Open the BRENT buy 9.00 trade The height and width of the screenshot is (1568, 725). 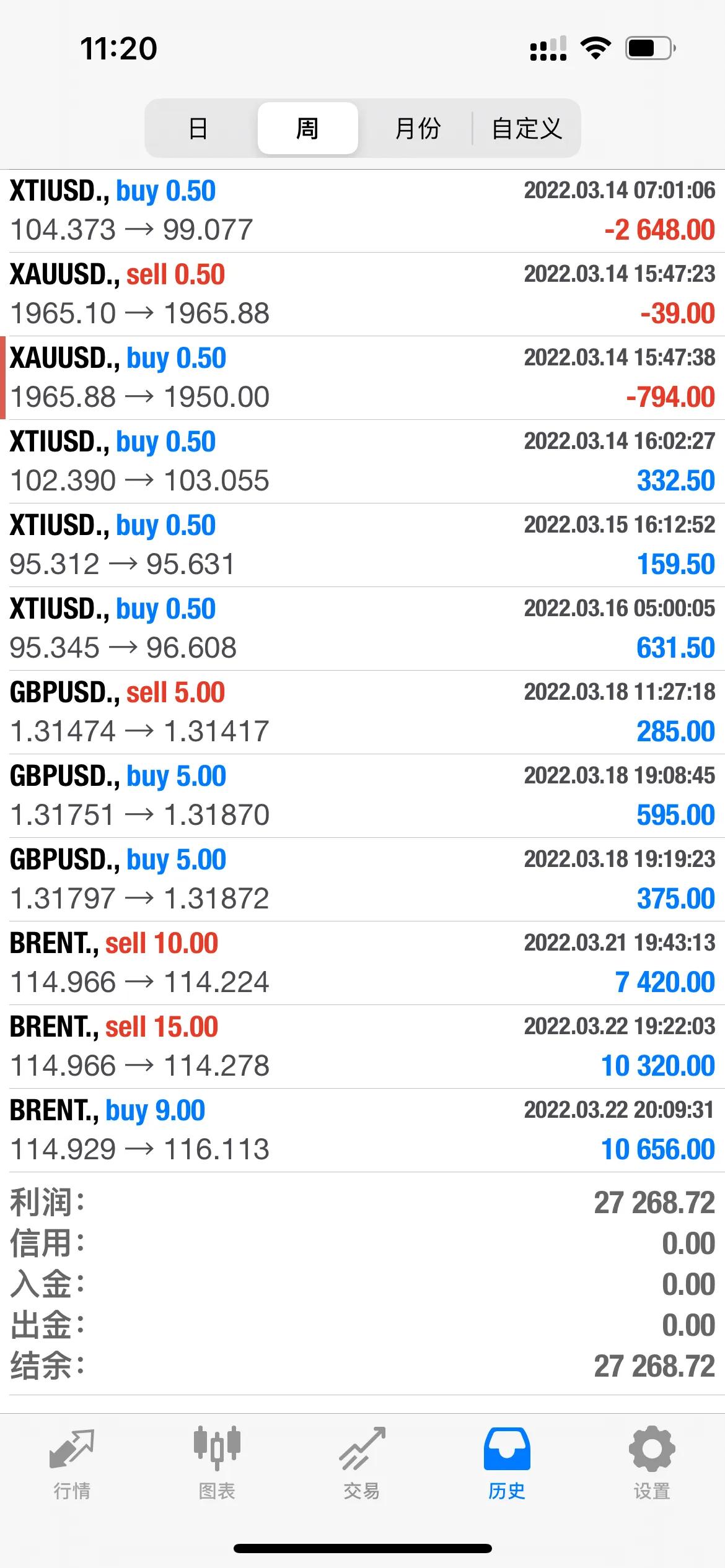[x=362, y=1130]
